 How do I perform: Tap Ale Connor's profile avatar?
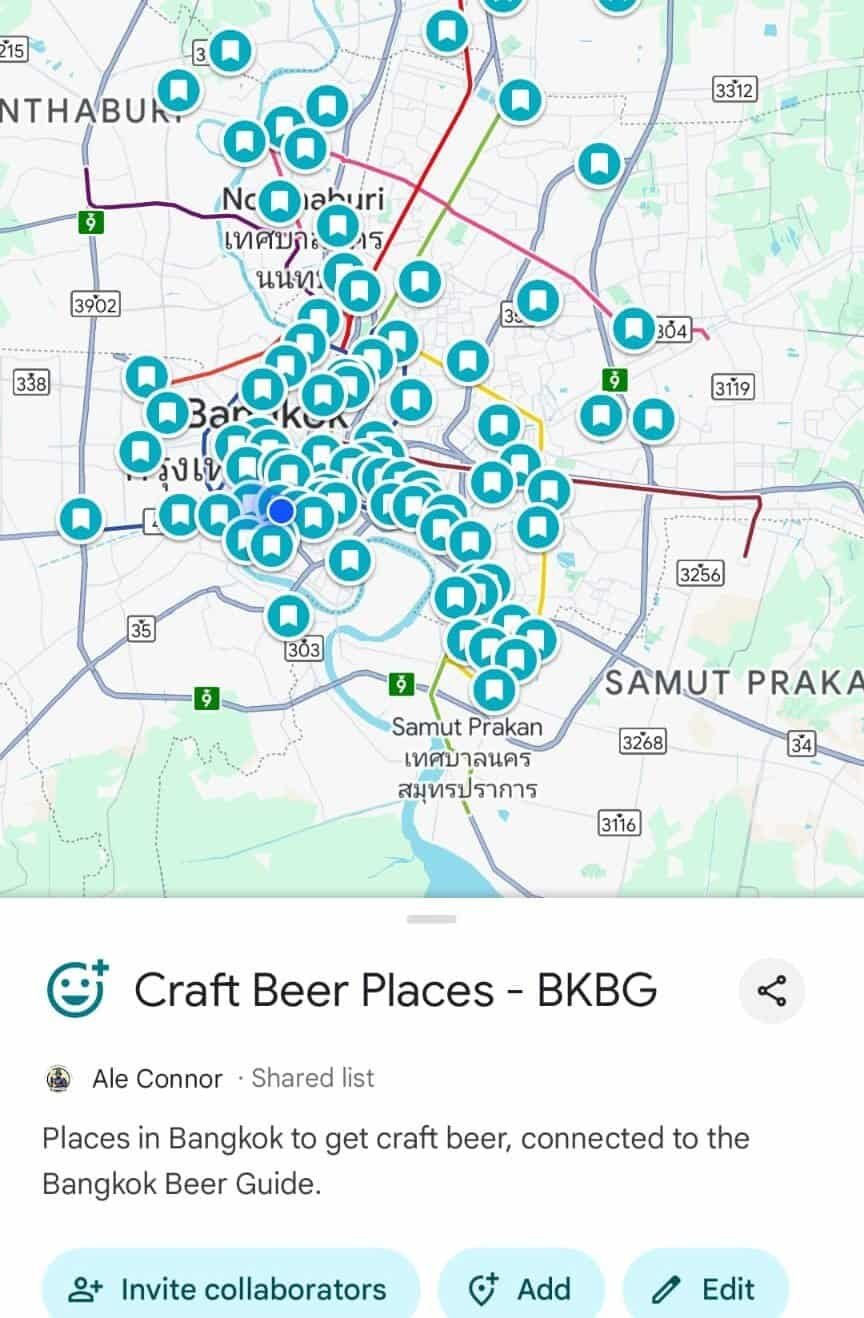tap(59, 1078)
